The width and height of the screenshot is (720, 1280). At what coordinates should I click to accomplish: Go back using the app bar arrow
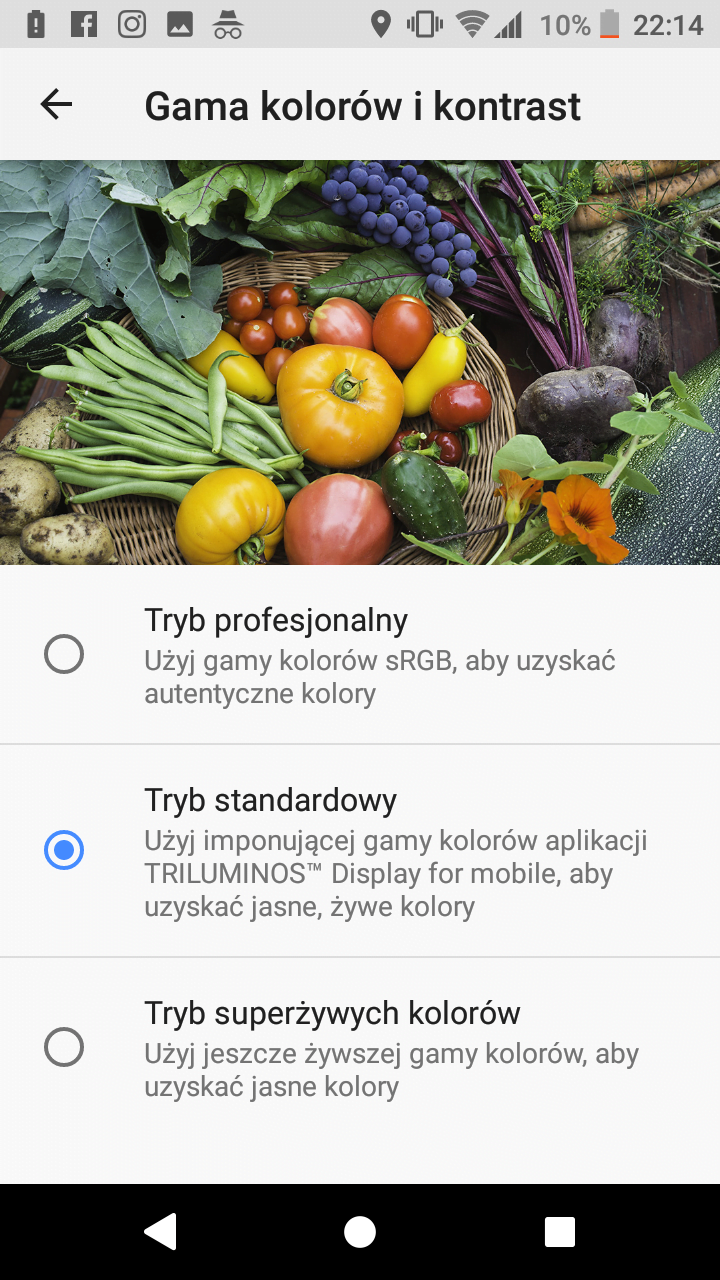click(56, 104)
